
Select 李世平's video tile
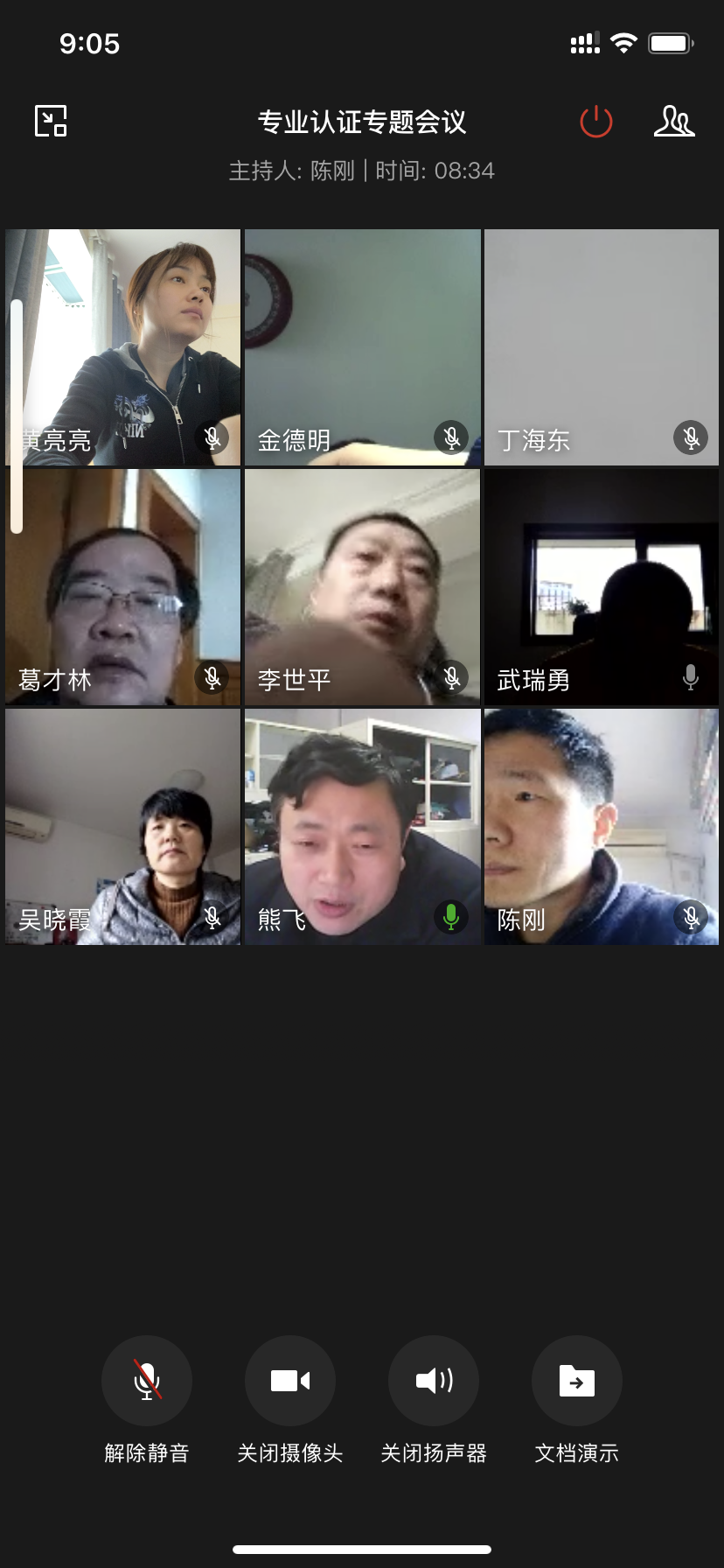tap(363, 587)
